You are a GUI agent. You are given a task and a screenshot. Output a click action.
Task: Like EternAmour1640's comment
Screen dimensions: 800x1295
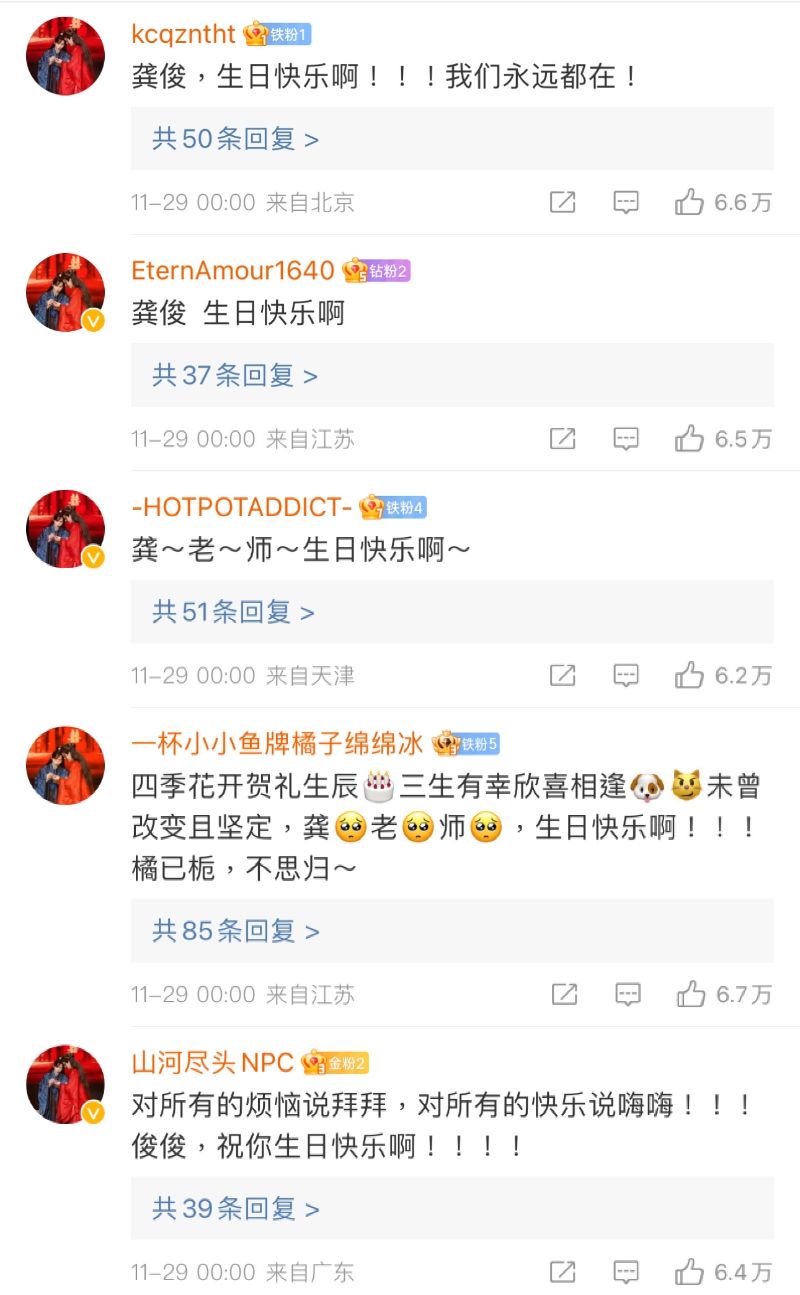tap(690, 439)
